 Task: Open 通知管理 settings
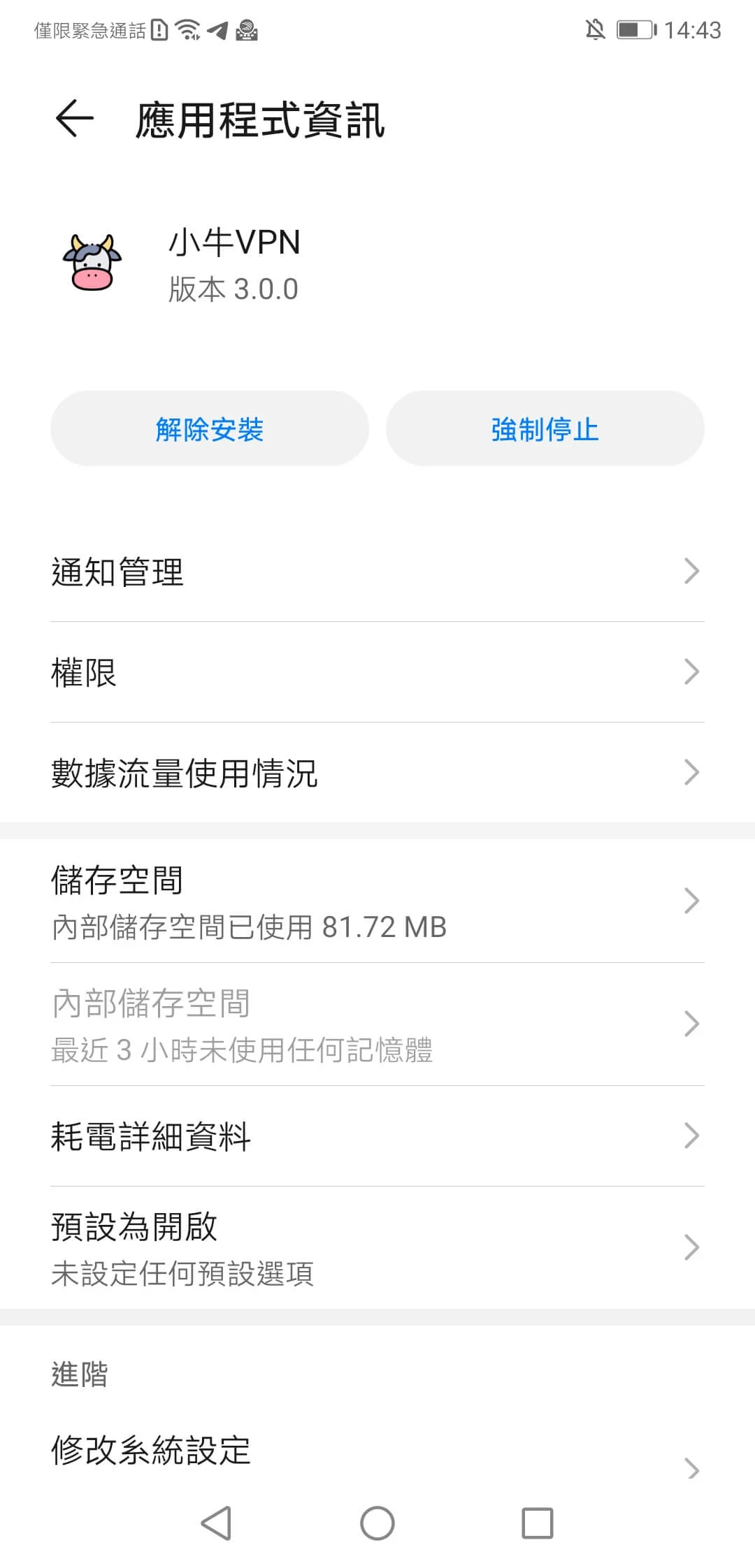(x=377, y=572)
